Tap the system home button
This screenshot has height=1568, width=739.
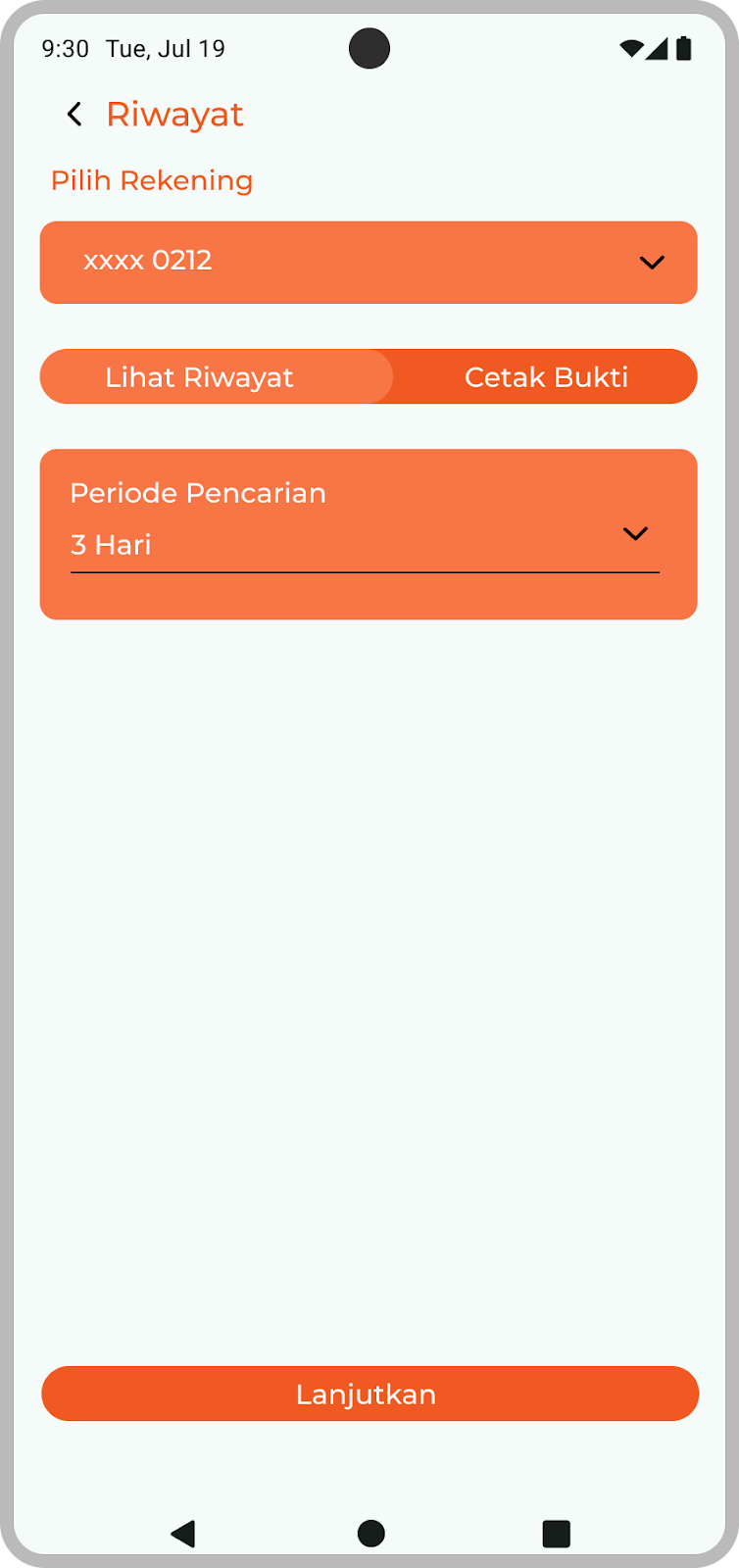point(370,1534)
